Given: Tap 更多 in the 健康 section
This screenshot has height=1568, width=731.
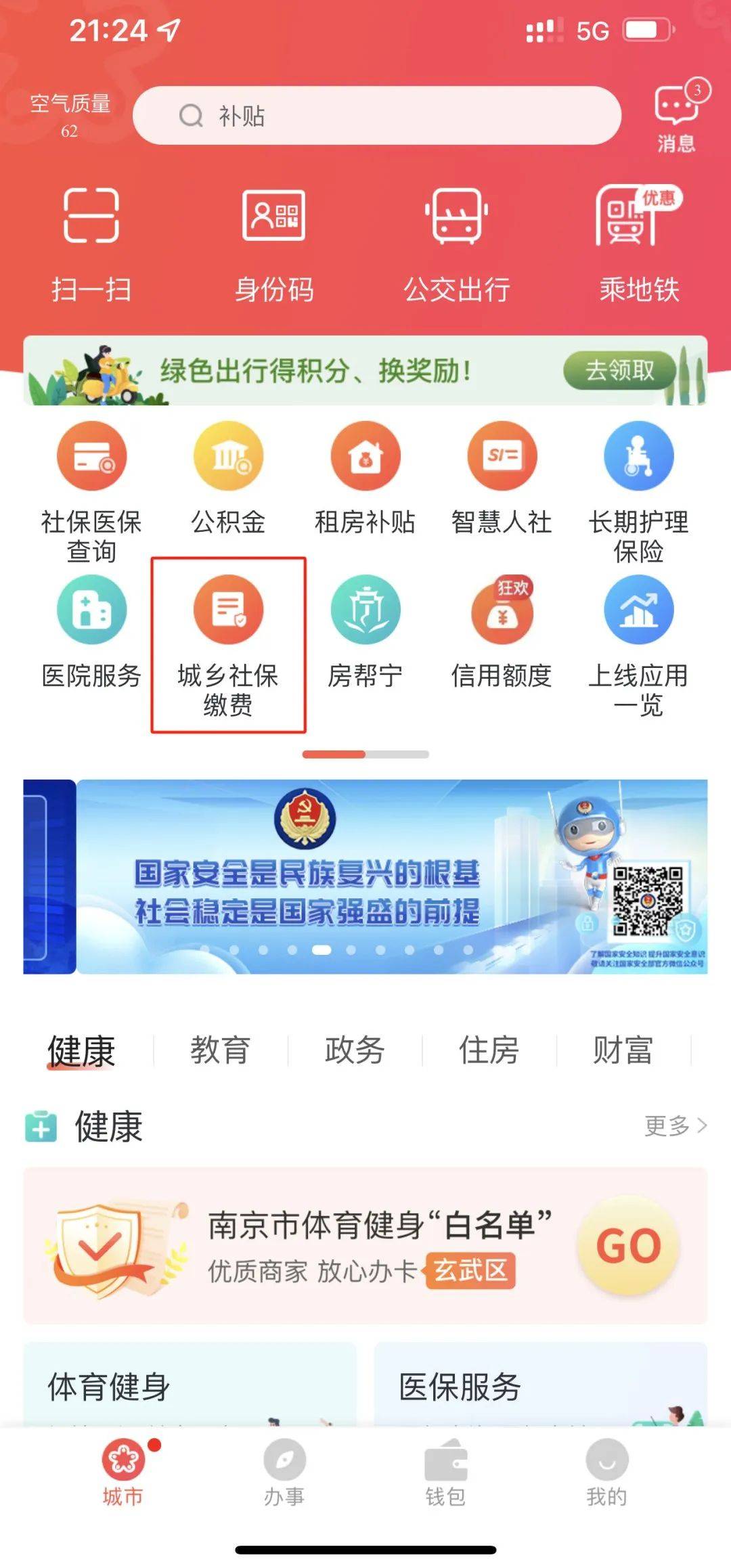Looking at the screenshot, I should (675, 1125).
